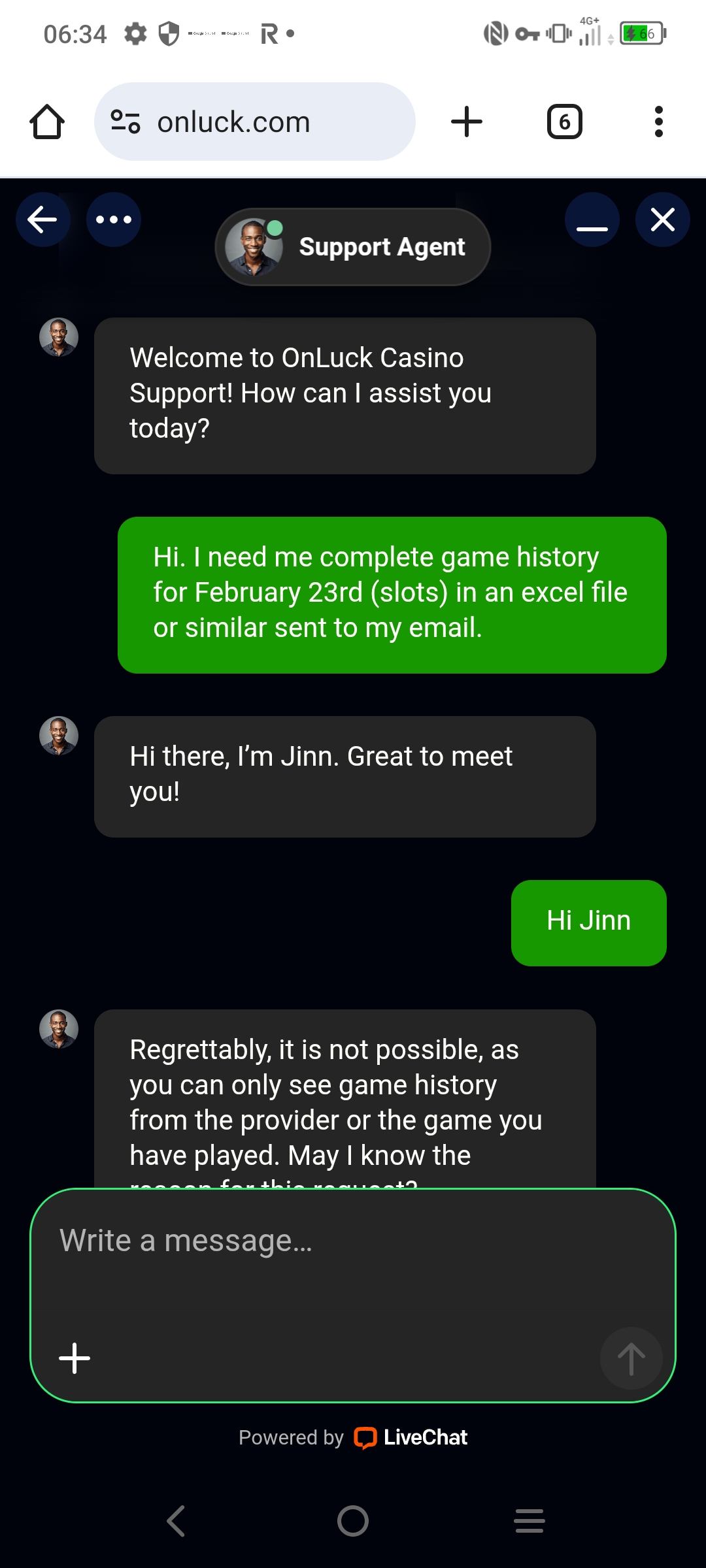The image size is (706, 1568).
Task: Go to the browser home page
Action: [47, 122]
